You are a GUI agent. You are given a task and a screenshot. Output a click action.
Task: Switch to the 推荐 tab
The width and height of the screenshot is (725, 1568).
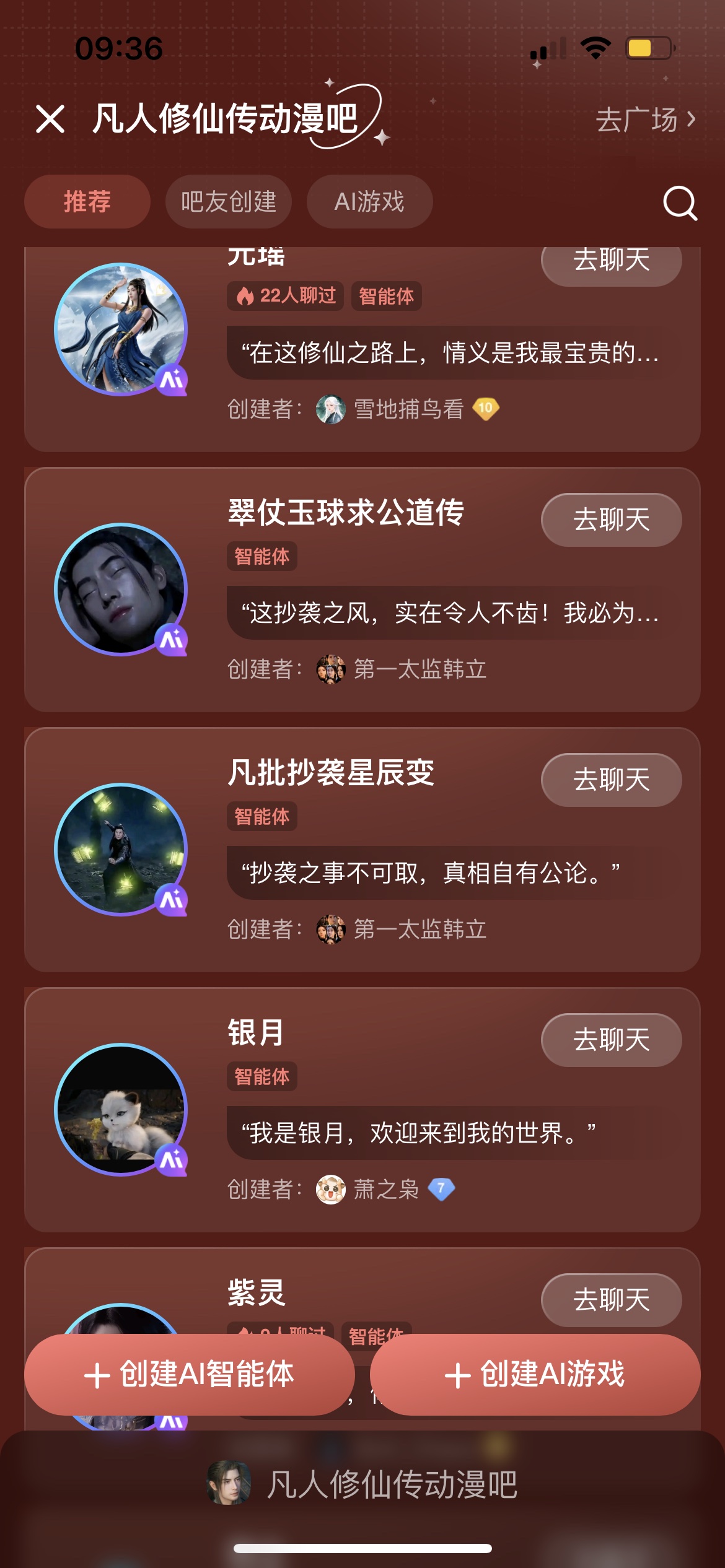click(87, 202)
